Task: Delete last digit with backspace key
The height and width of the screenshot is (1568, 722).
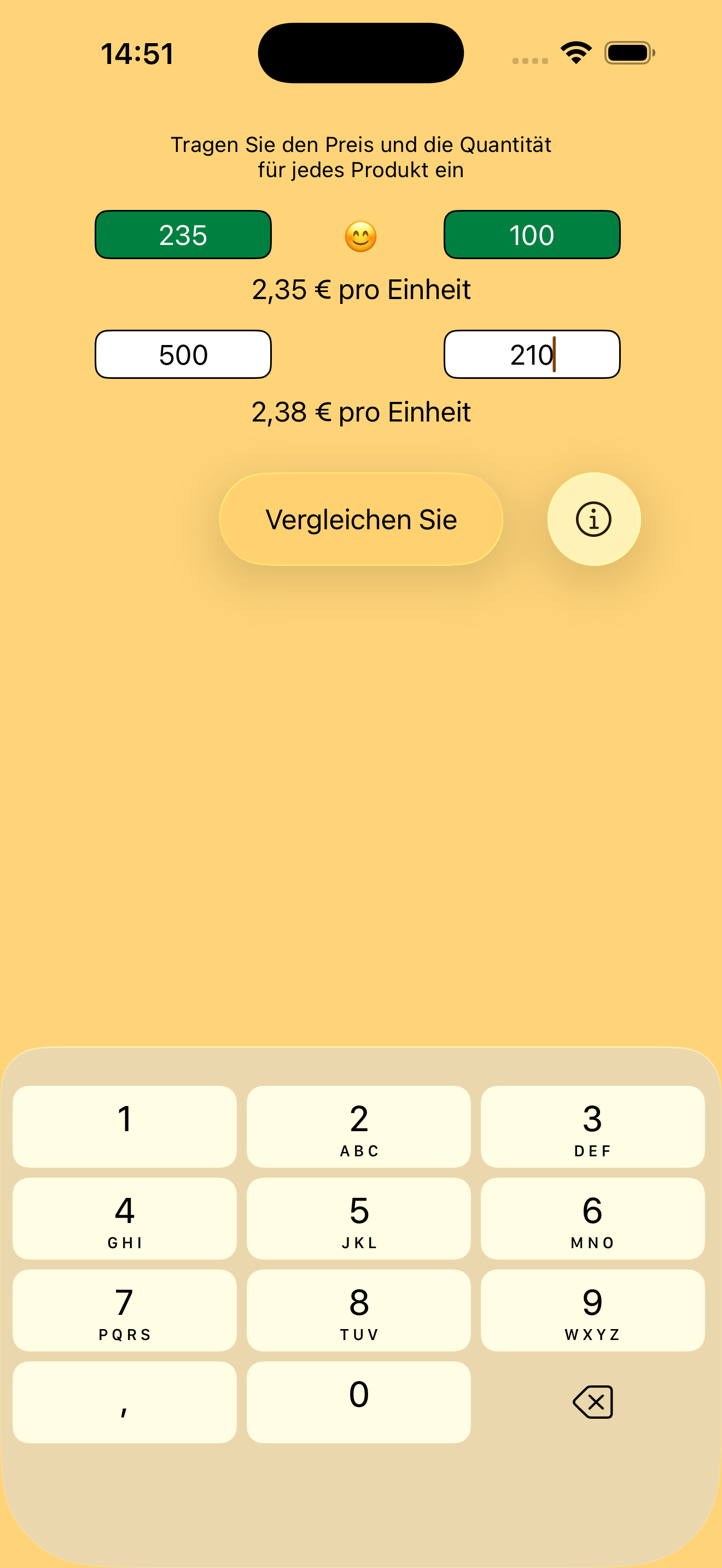Action: point(592,1402)
